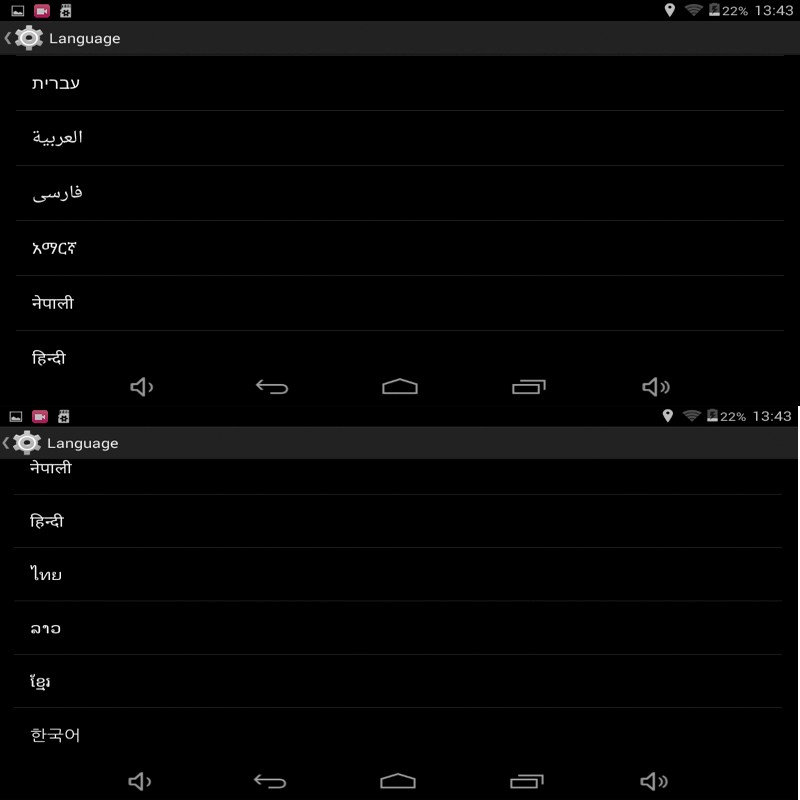Select the Thai language ไทย
The image size is (800, 800).
tap(47, 574)
